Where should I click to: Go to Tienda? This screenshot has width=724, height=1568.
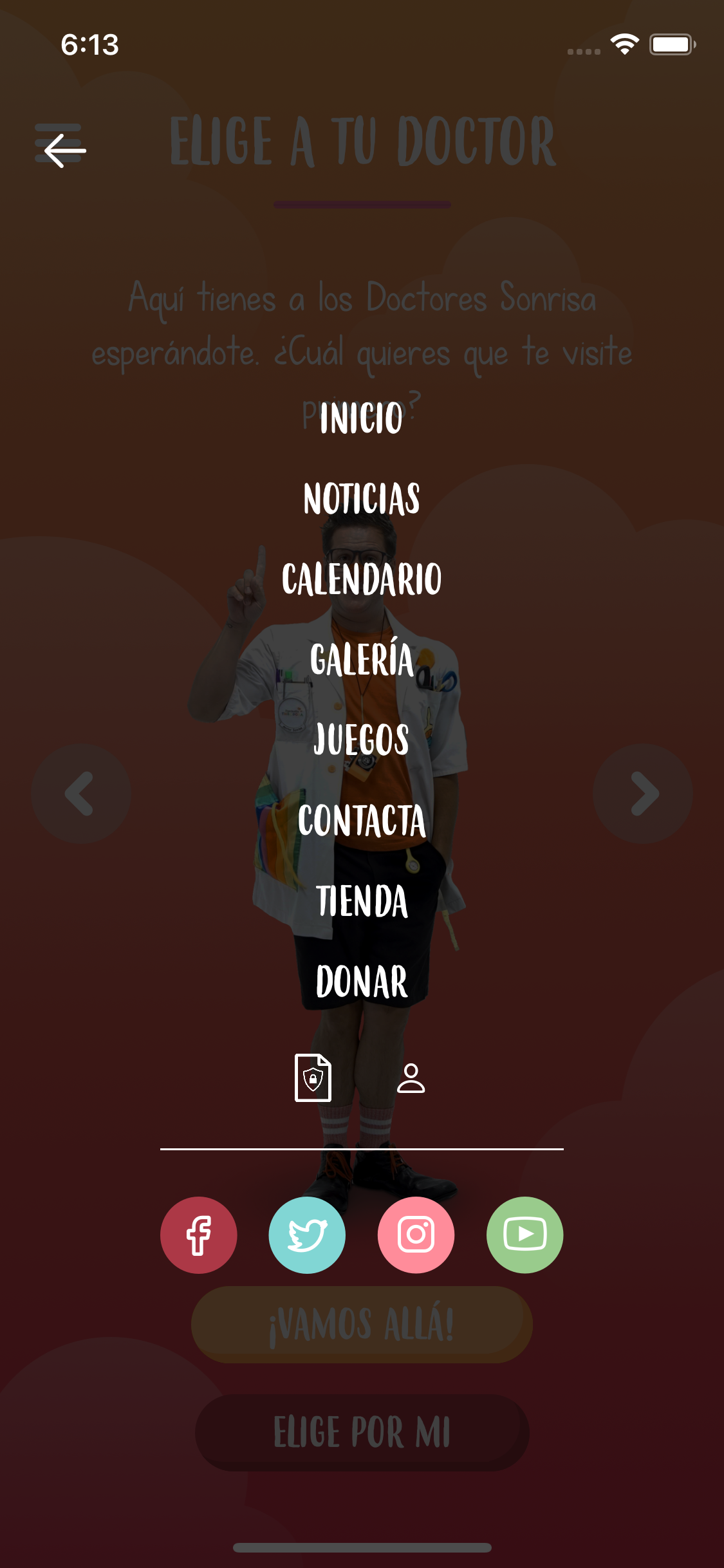pyautogui.click(x=361, y=901)
